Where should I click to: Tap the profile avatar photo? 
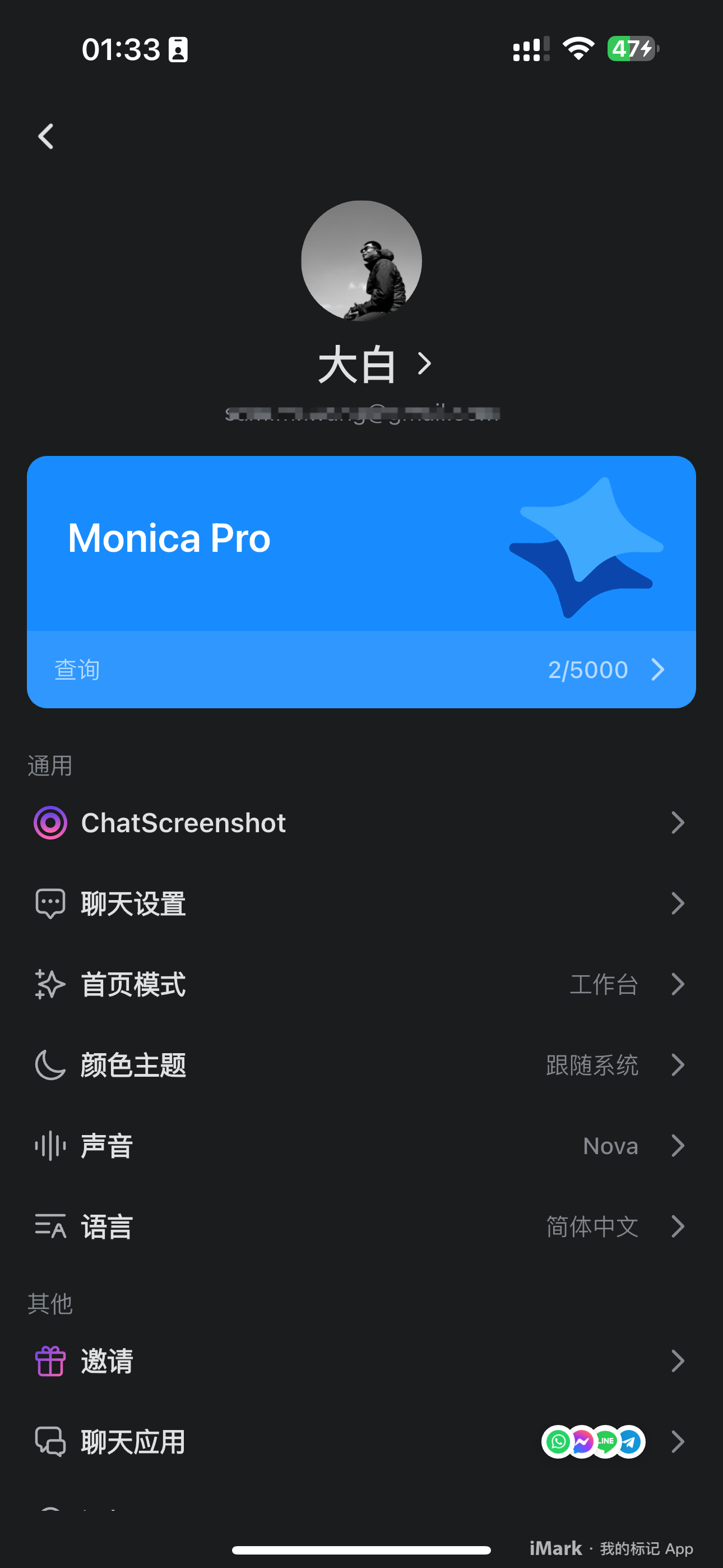(361, 261)
